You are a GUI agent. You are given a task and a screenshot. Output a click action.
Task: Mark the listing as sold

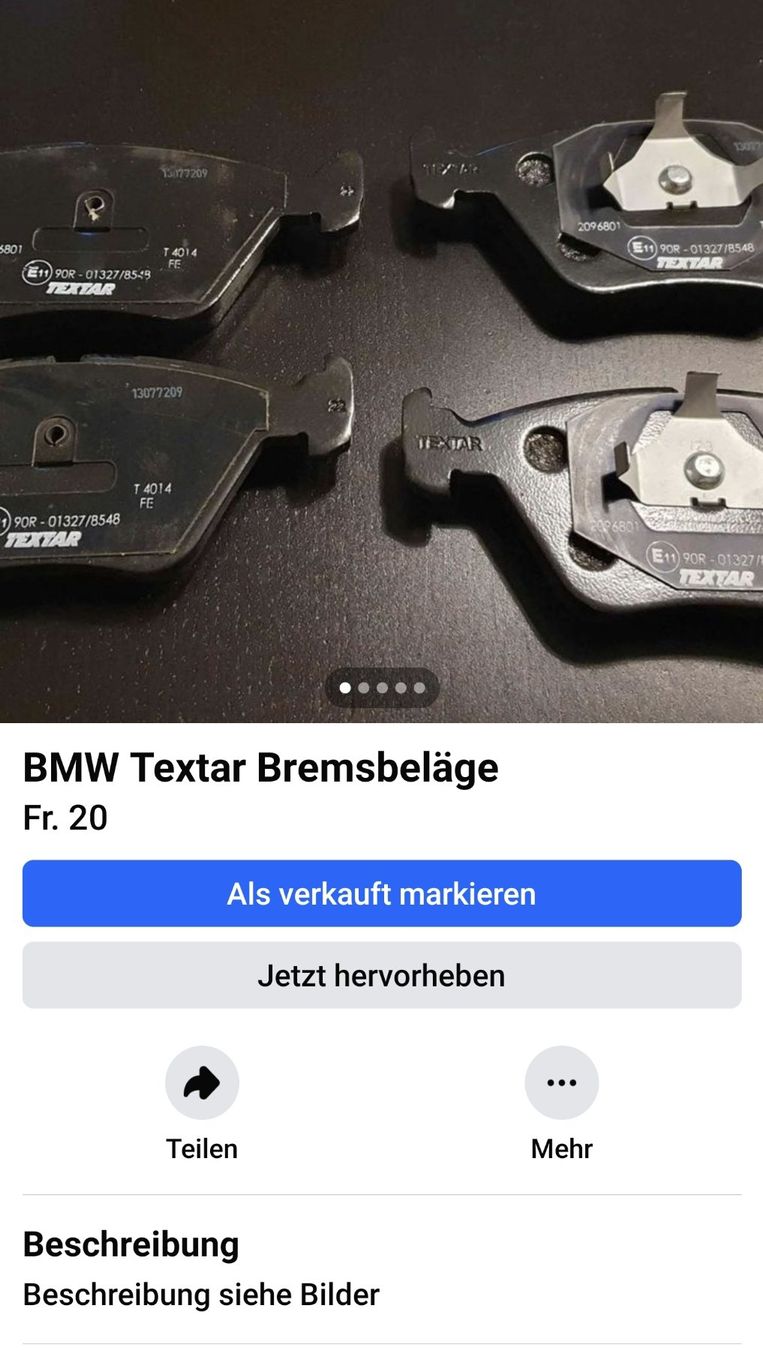pos(381,893)
